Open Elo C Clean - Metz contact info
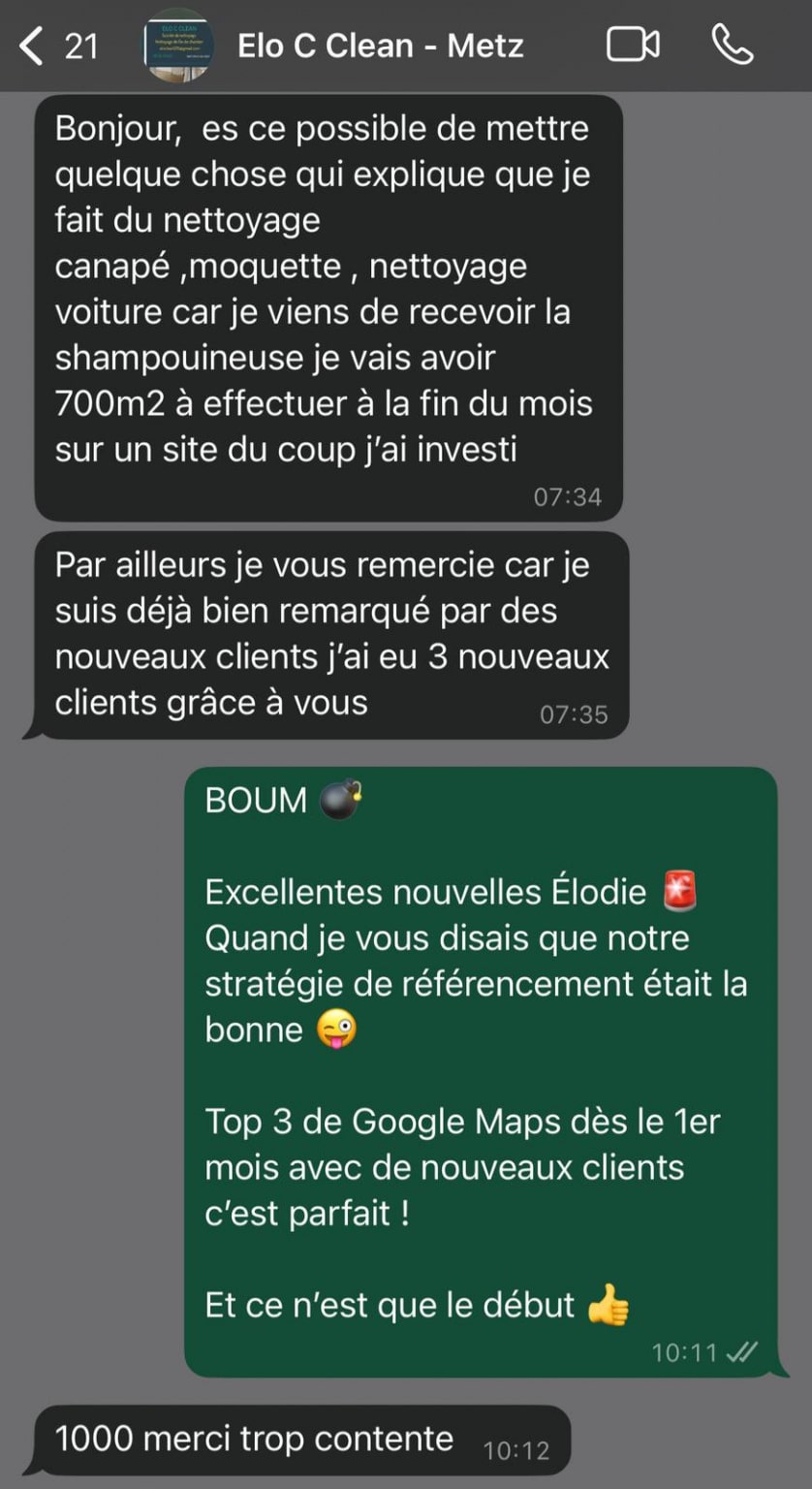812x1489 pixels. [x=380, y=46]
